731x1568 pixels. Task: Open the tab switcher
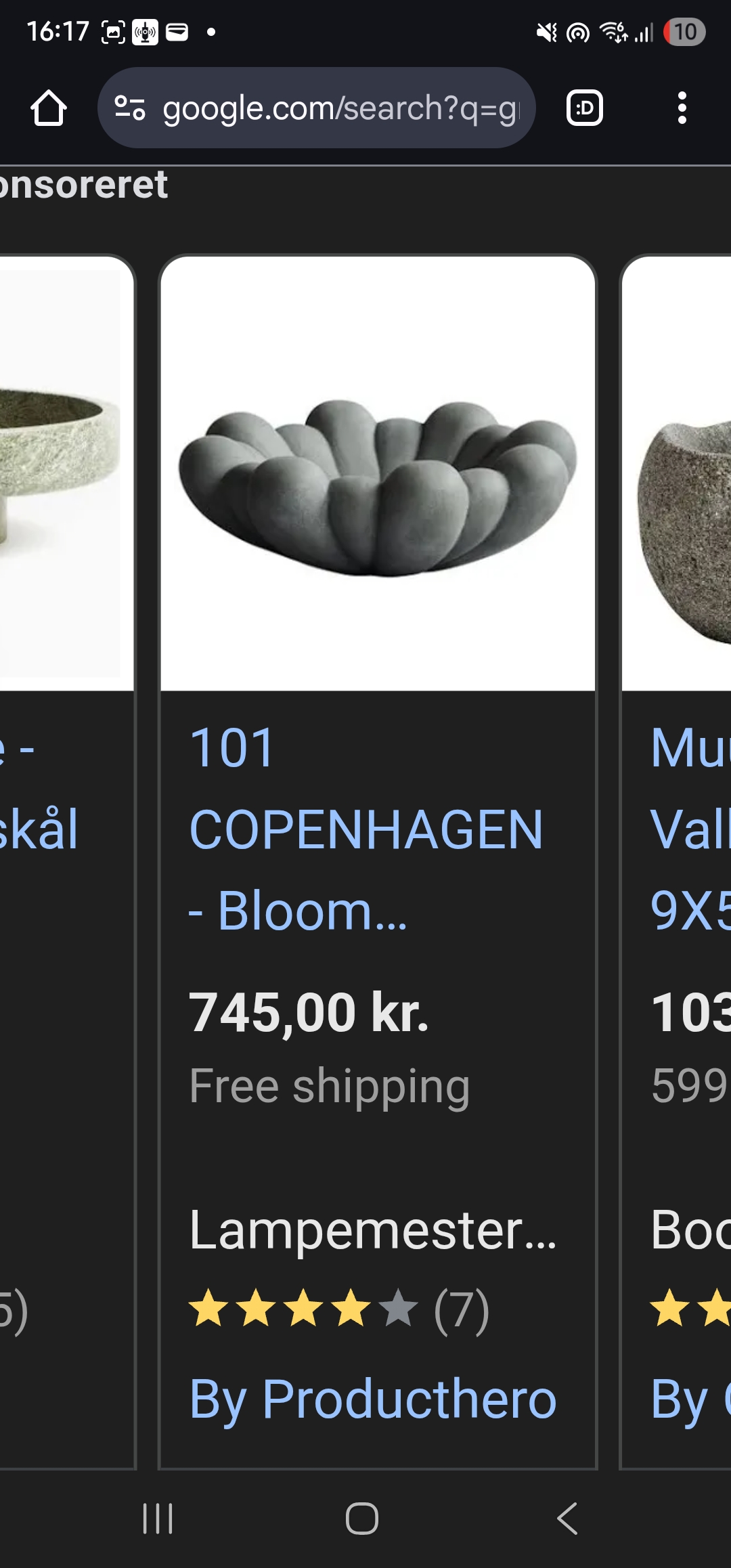click(x=584, y=108)
